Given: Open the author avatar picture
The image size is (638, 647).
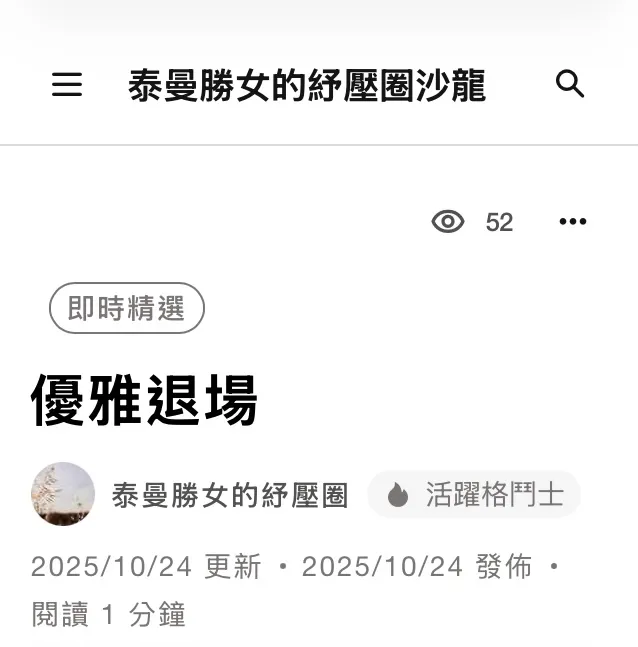Looking at the screenshot, I should coord(63,494).
